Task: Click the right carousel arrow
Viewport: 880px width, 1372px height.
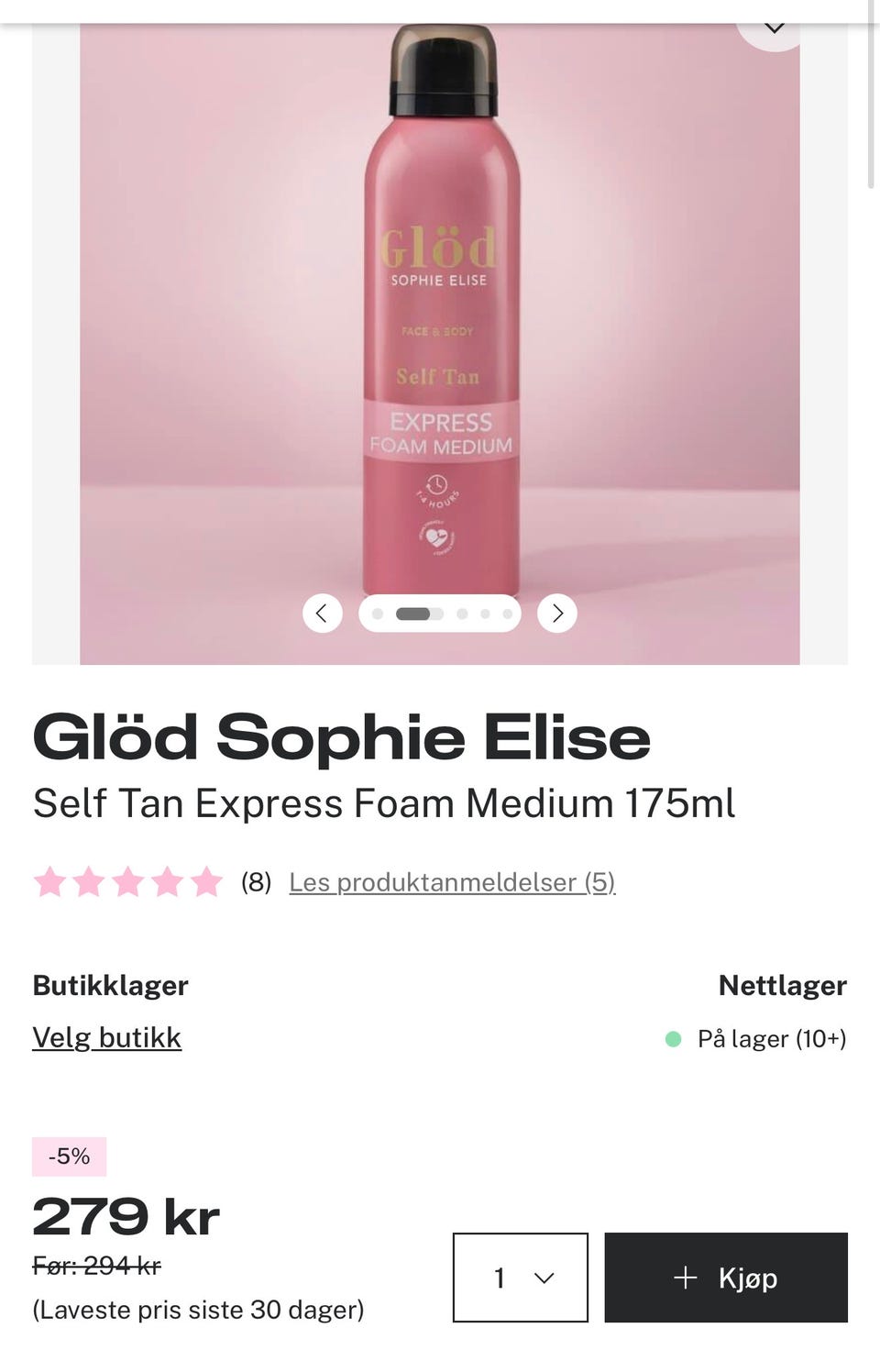Action: [556, 613]
